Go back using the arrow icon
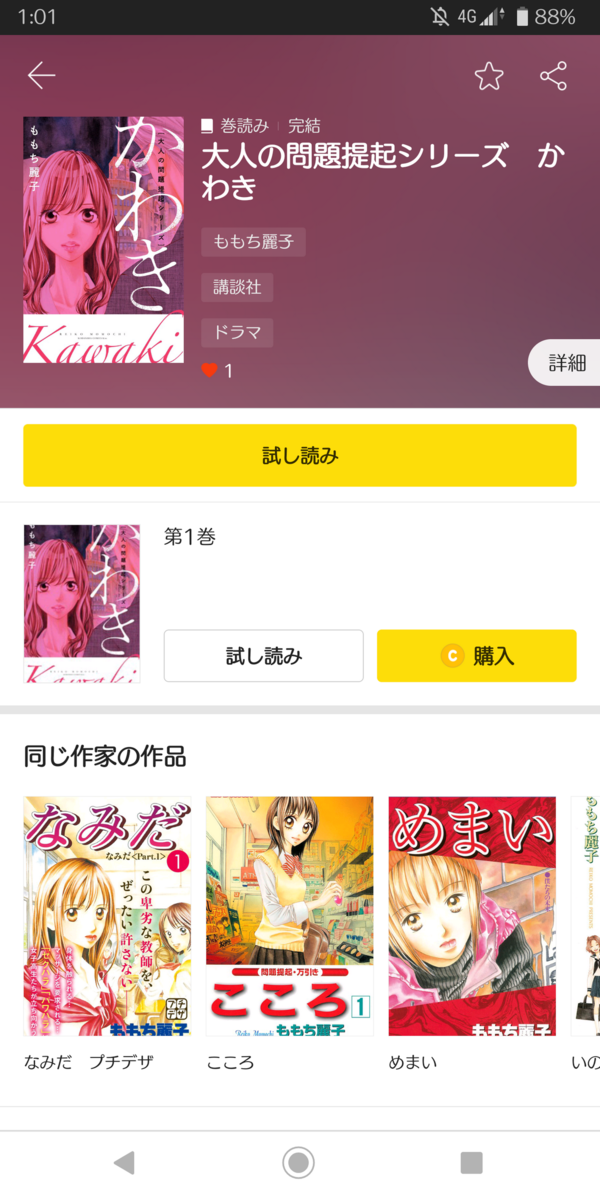This screenshot has height=1200, width=600. coord(41,76)
